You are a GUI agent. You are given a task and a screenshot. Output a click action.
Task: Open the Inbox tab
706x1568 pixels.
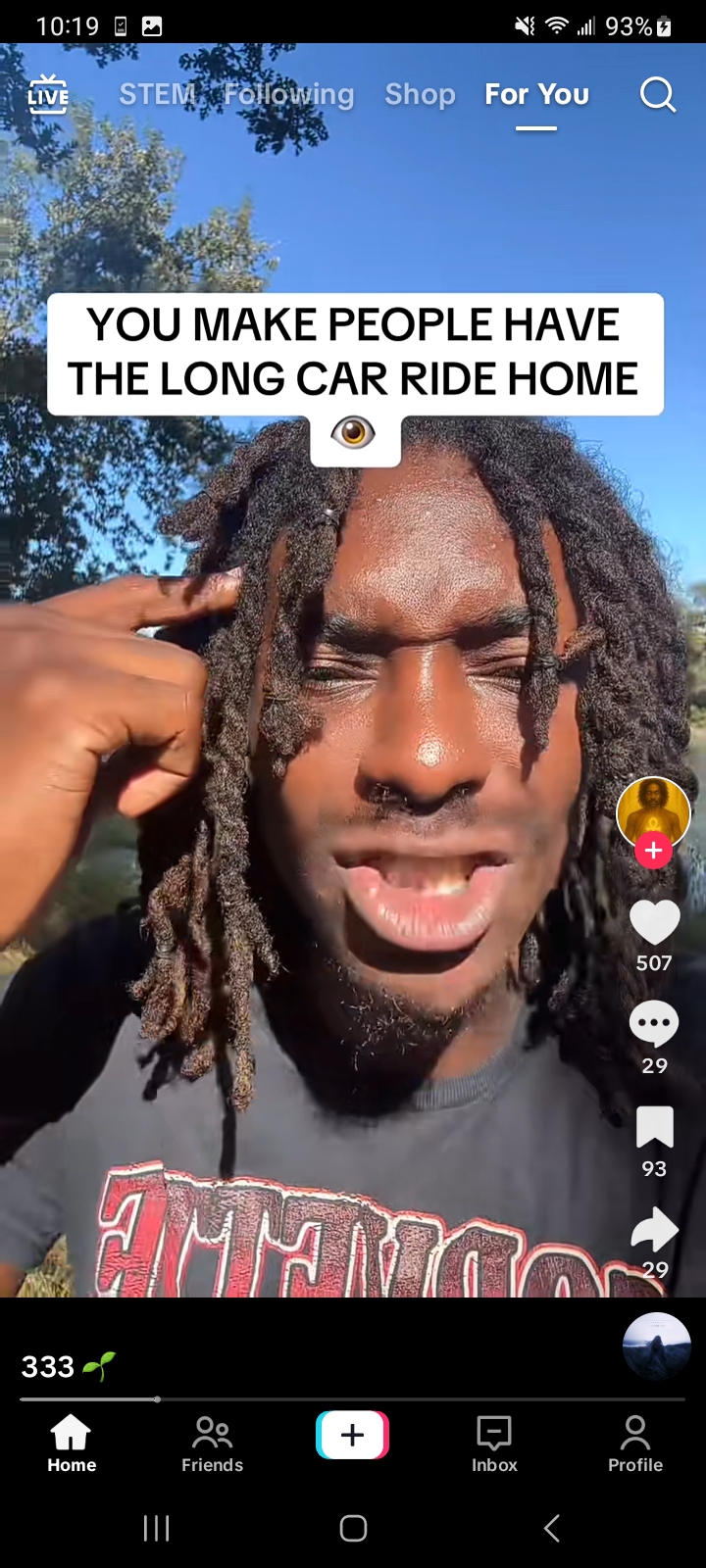[x=494, y=1445]
